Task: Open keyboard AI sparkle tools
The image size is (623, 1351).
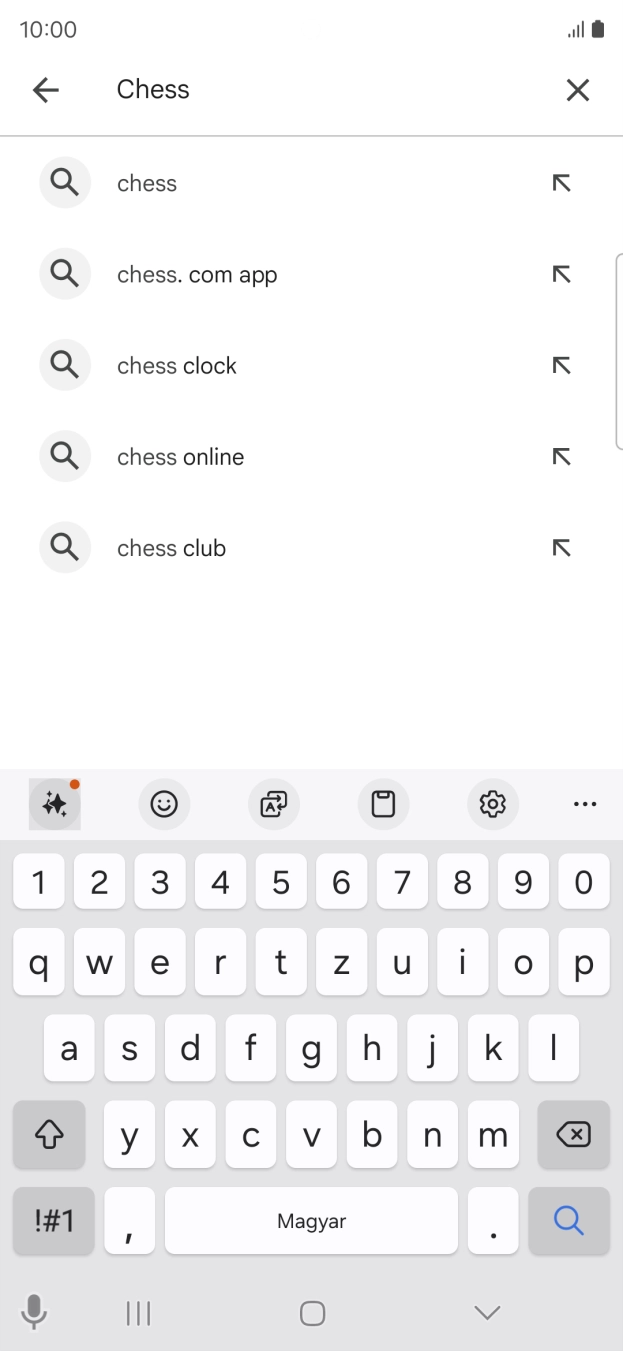Action: [55, 804]
